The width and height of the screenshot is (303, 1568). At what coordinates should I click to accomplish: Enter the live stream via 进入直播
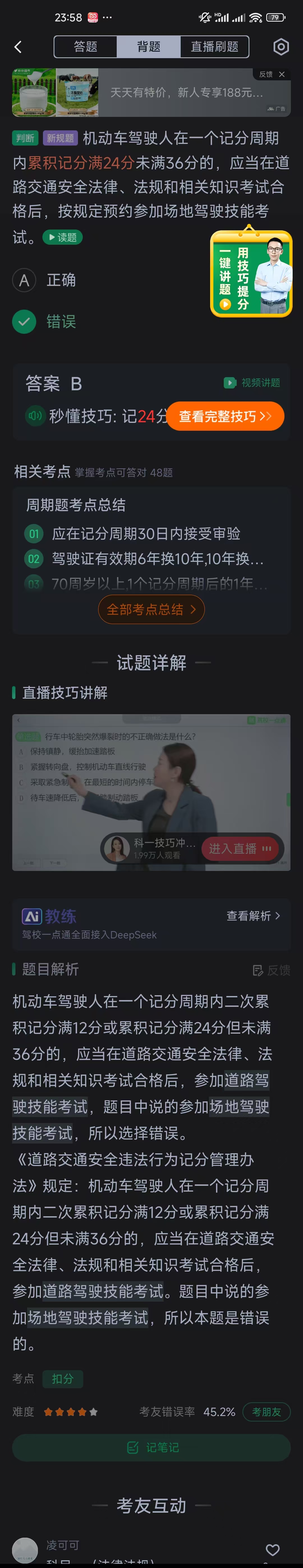click(240, 848)
